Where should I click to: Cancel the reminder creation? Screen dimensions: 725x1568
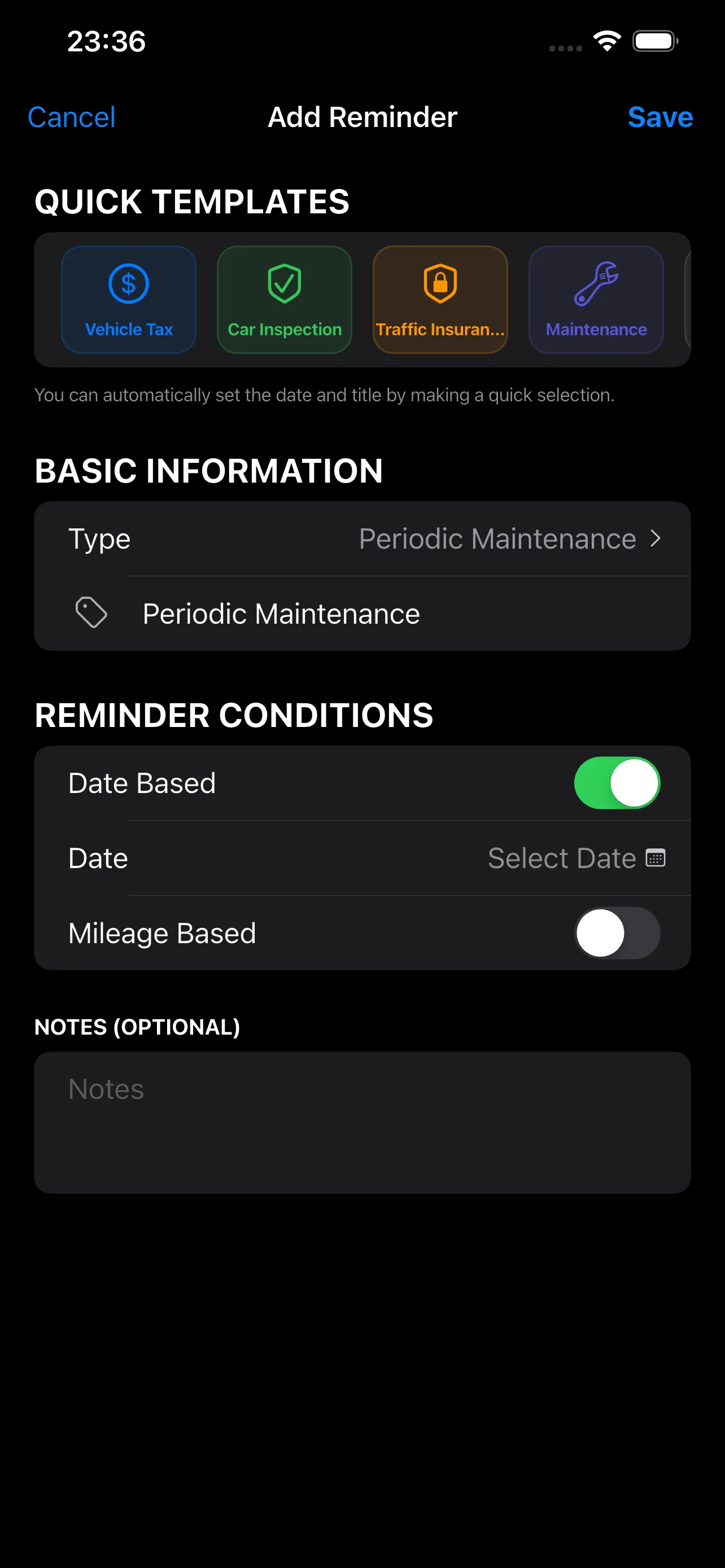pyautogui.click(x=71, y=117)
